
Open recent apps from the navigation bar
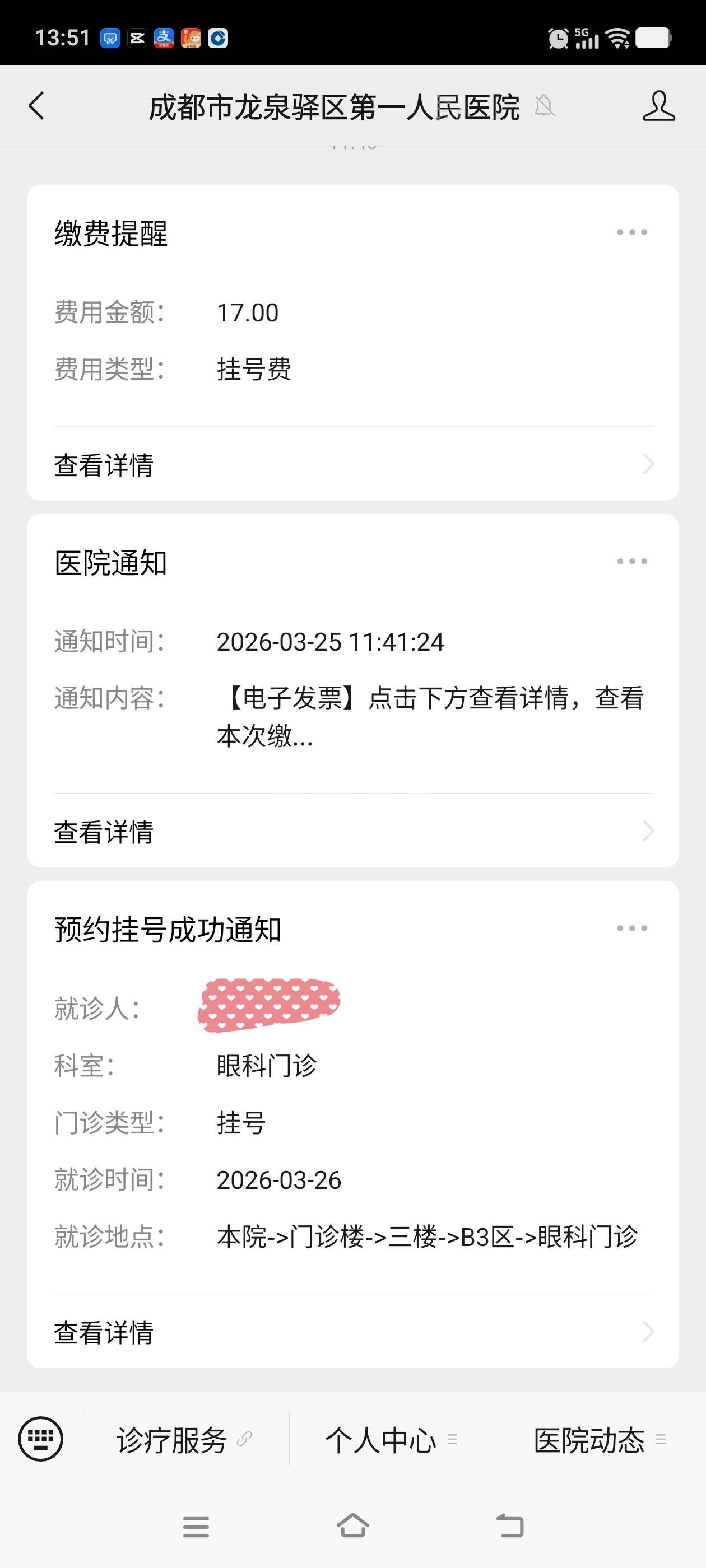[x=196, y=1527]
